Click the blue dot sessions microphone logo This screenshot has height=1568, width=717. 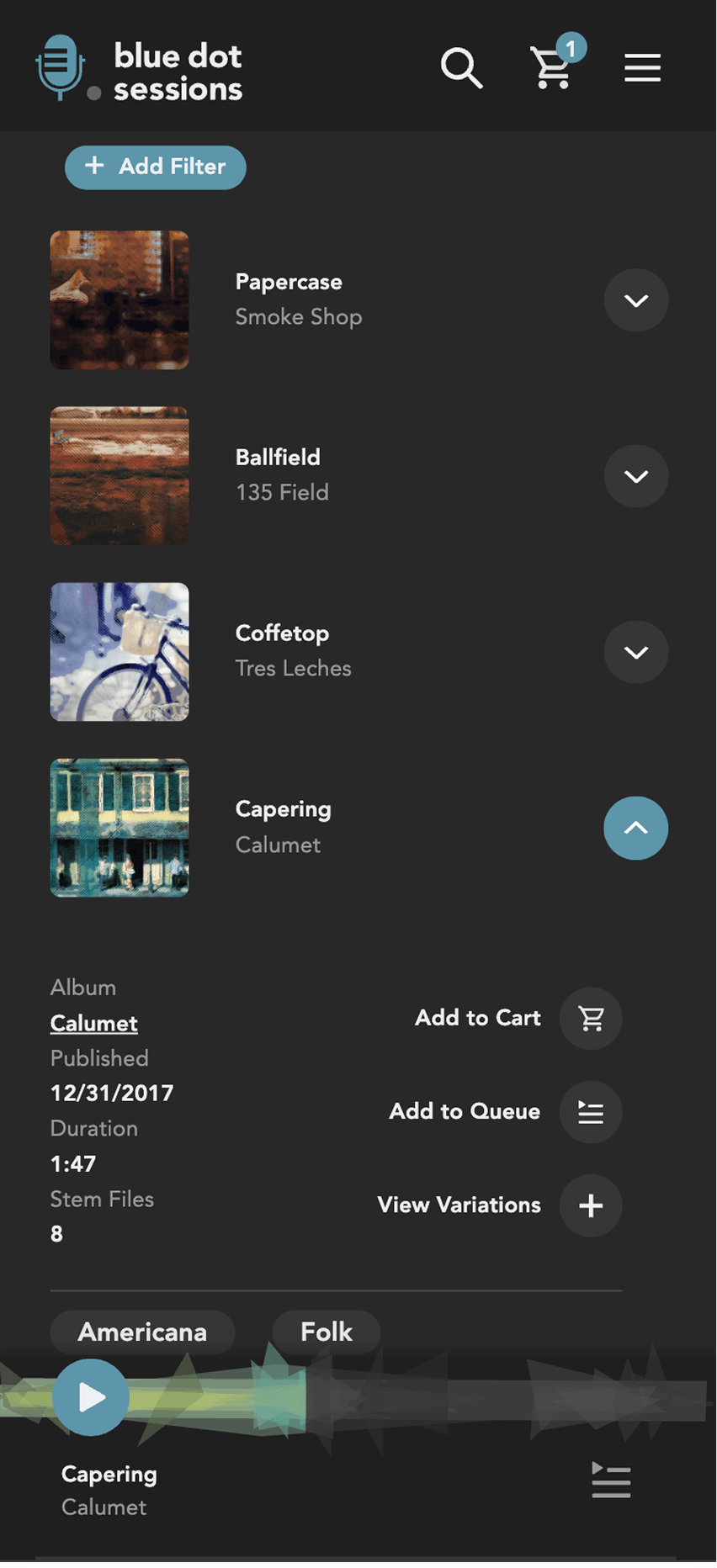point(60,67)
